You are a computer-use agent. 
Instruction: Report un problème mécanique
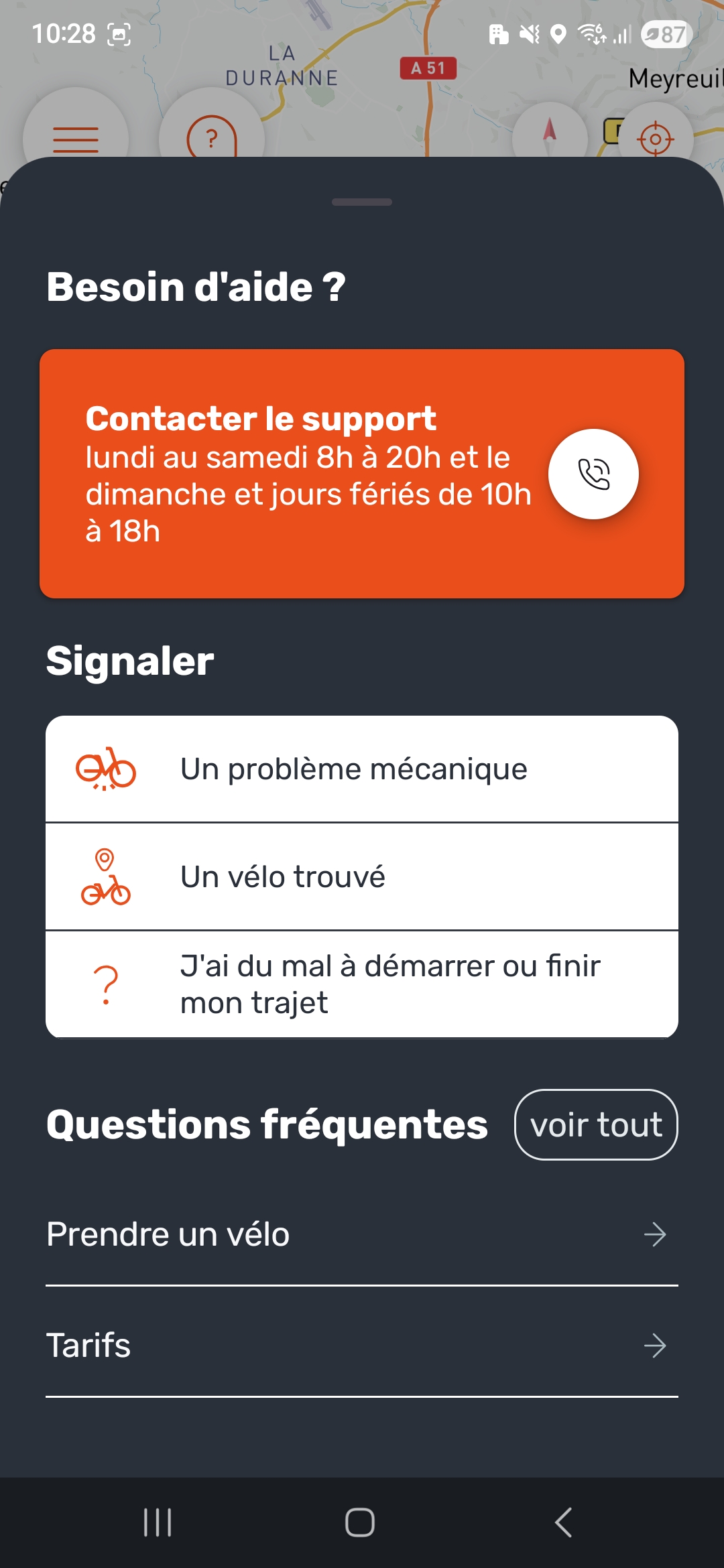[x=362, y=769]
